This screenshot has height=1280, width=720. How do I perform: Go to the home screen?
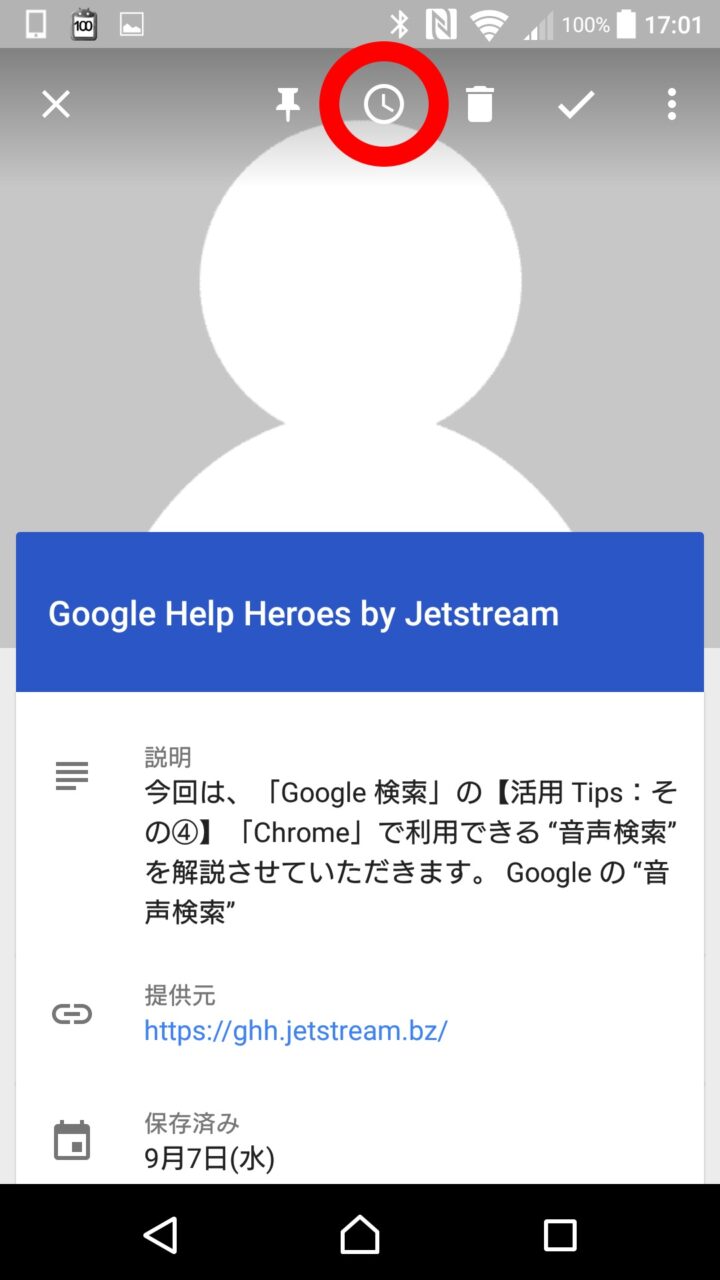(x=360, y=1235)
